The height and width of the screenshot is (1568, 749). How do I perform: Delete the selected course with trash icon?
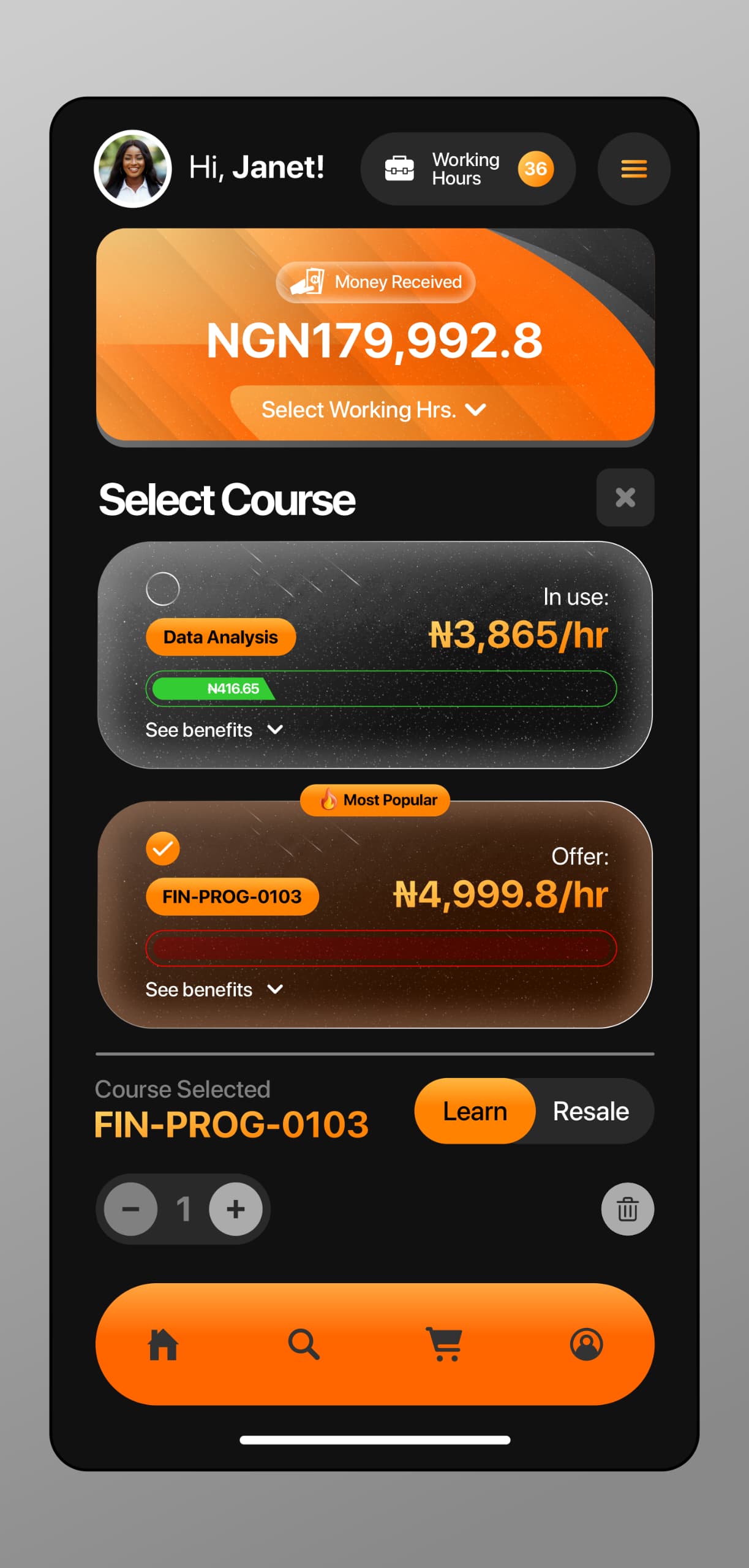[x=627, y=1209]
